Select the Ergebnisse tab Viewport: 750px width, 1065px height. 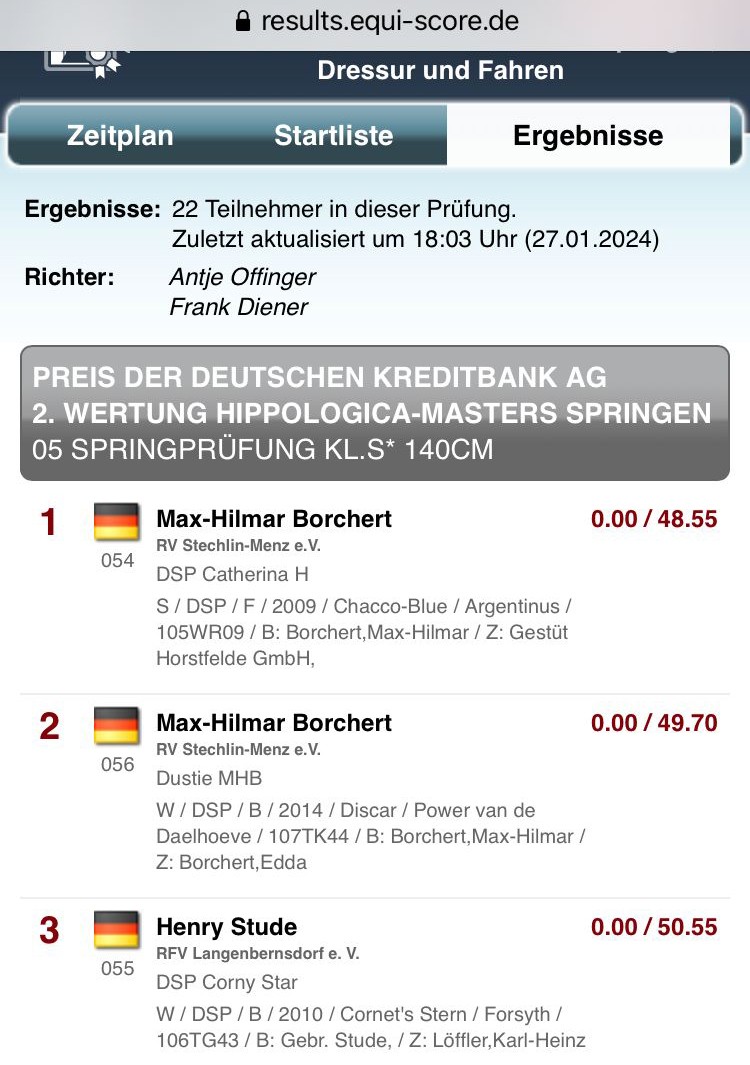(x=588, y=136)
